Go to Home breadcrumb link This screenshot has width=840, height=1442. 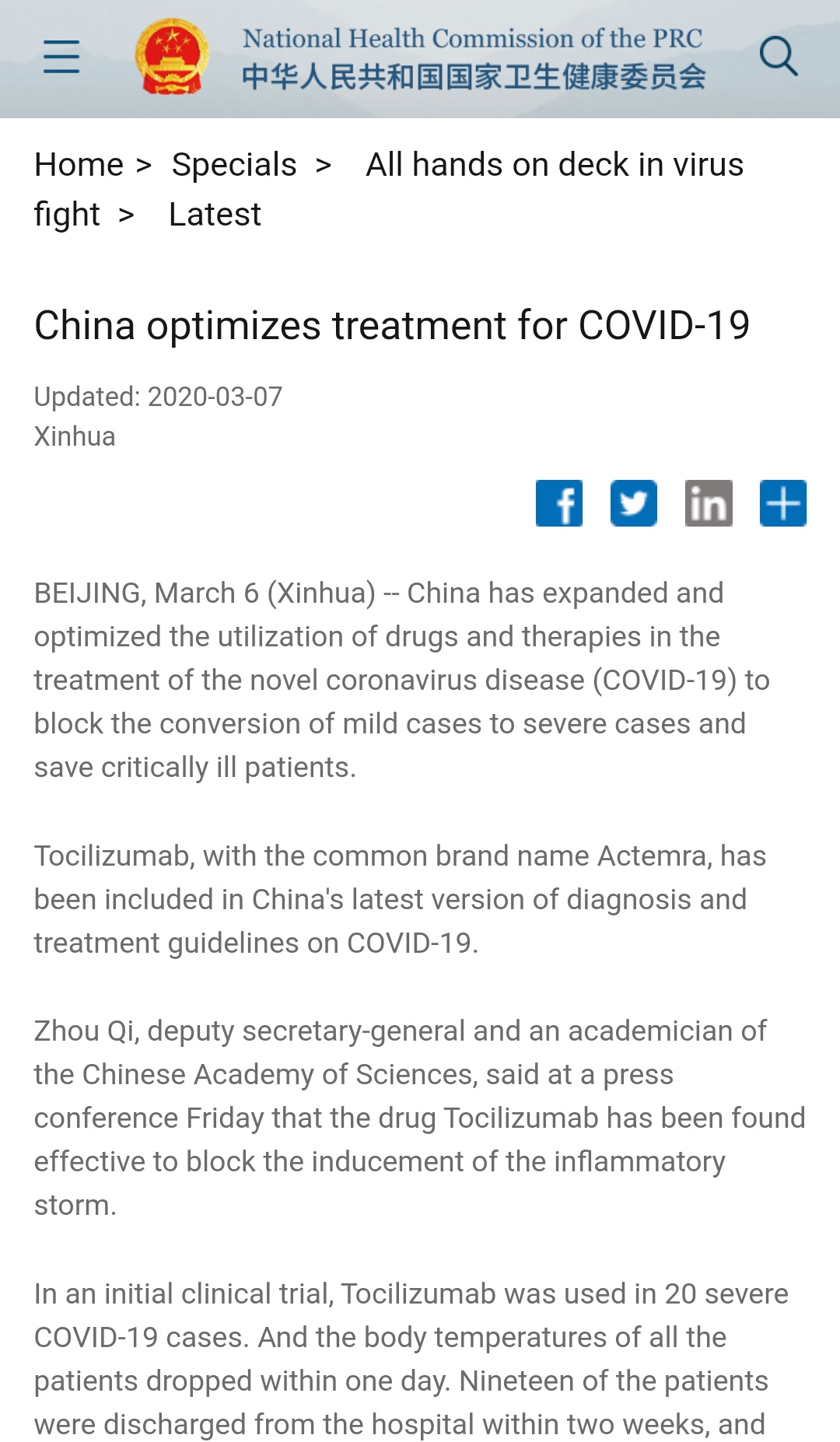coord(79,165)
